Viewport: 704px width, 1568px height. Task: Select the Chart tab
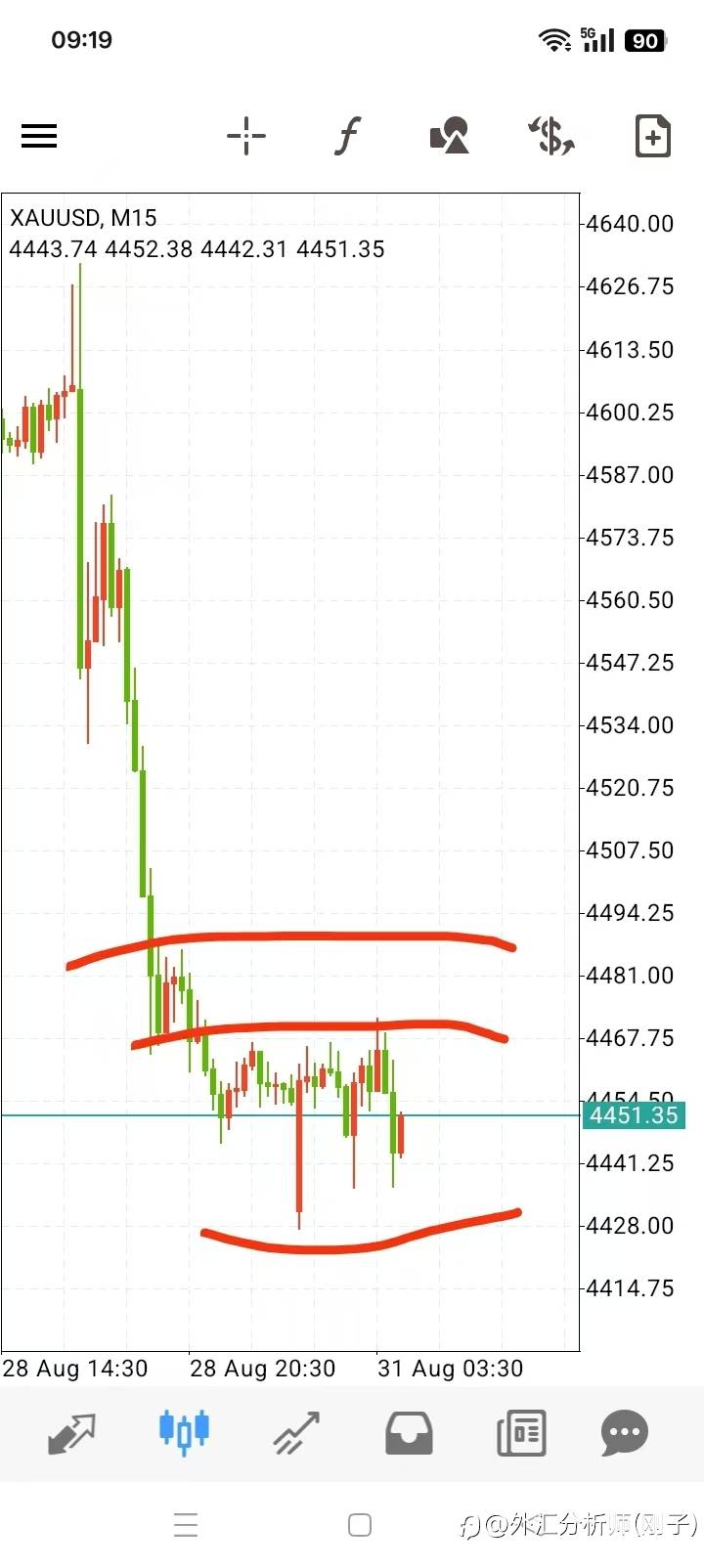(184, 1432)
